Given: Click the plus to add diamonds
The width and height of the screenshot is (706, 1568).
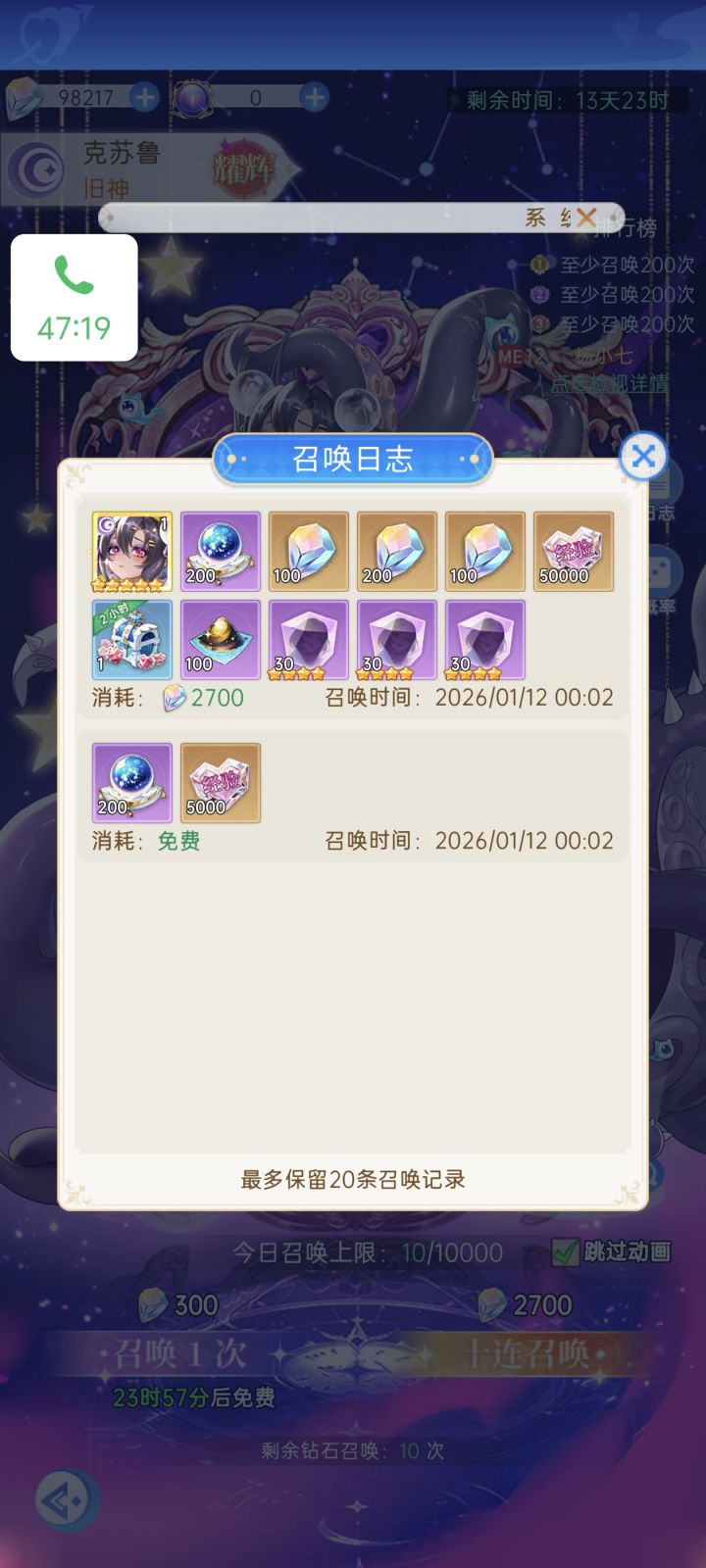Looking at the screenshot, I should click(x=145, y=98).
